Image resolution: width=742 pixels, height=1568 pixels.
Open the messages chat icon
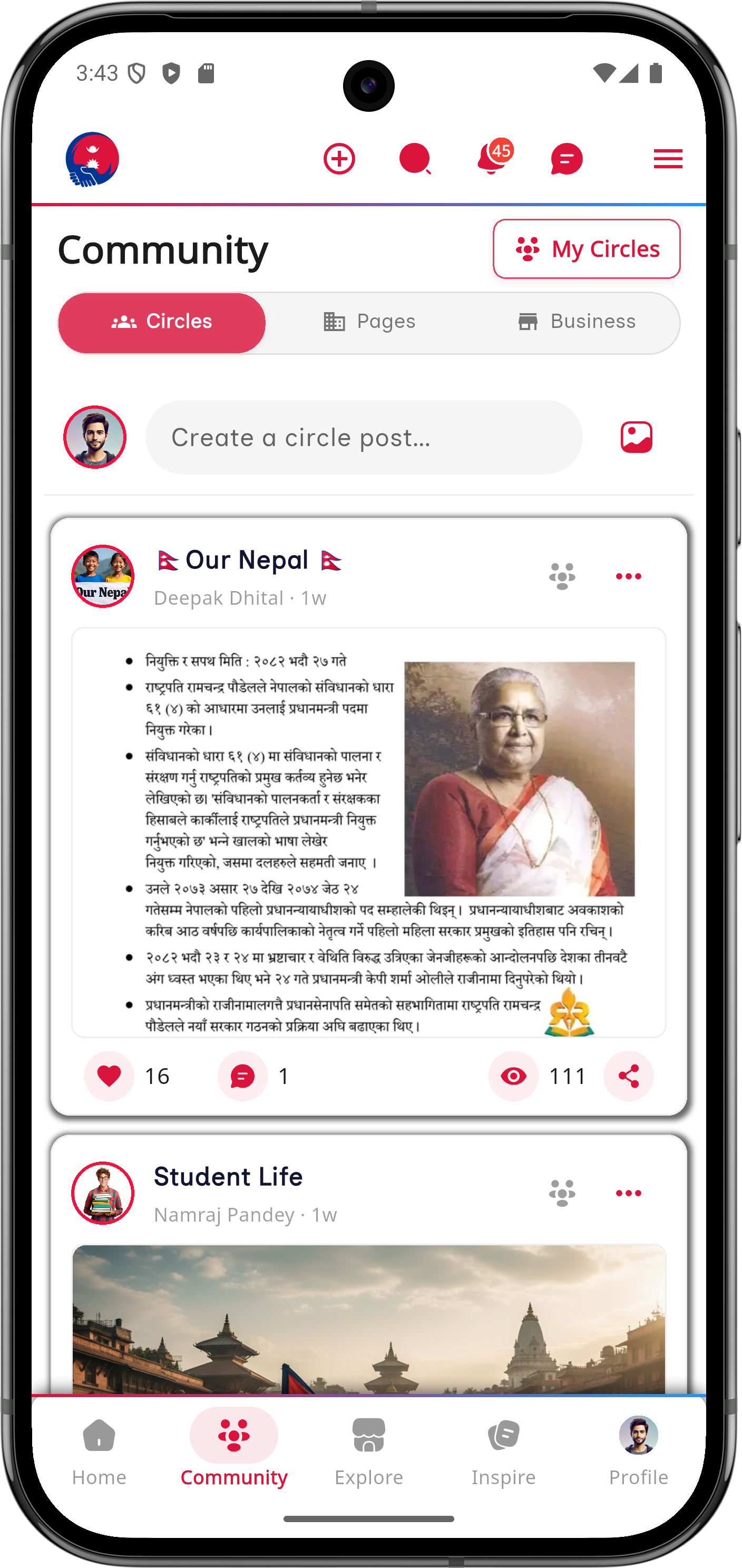coord(566,159)
